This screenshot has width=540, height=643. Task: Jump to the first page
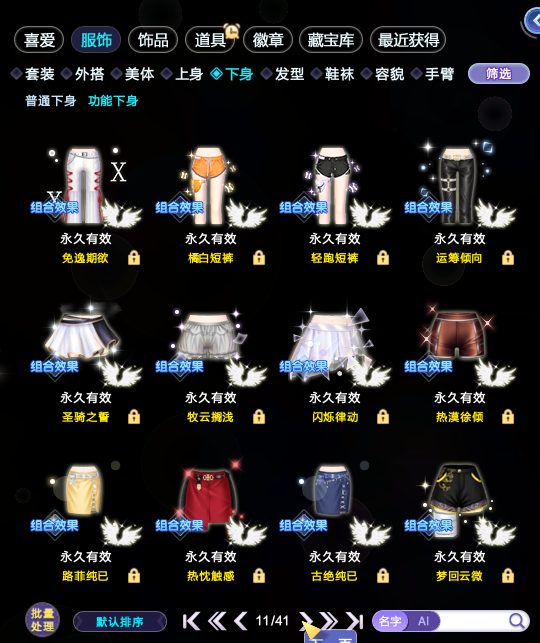191,621
